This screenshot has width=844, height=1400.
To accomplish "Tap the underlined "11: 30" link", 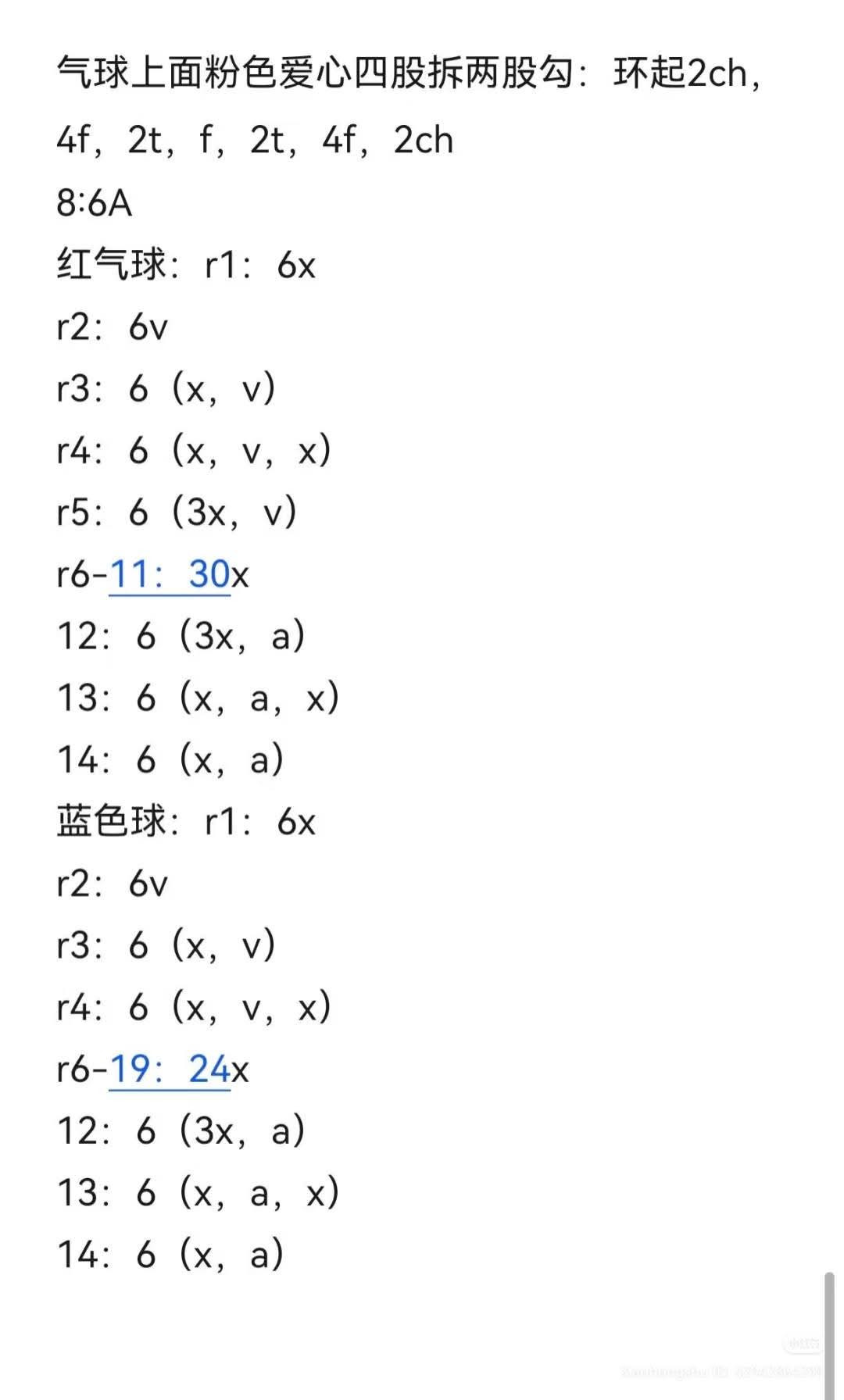I will [170, 575].
